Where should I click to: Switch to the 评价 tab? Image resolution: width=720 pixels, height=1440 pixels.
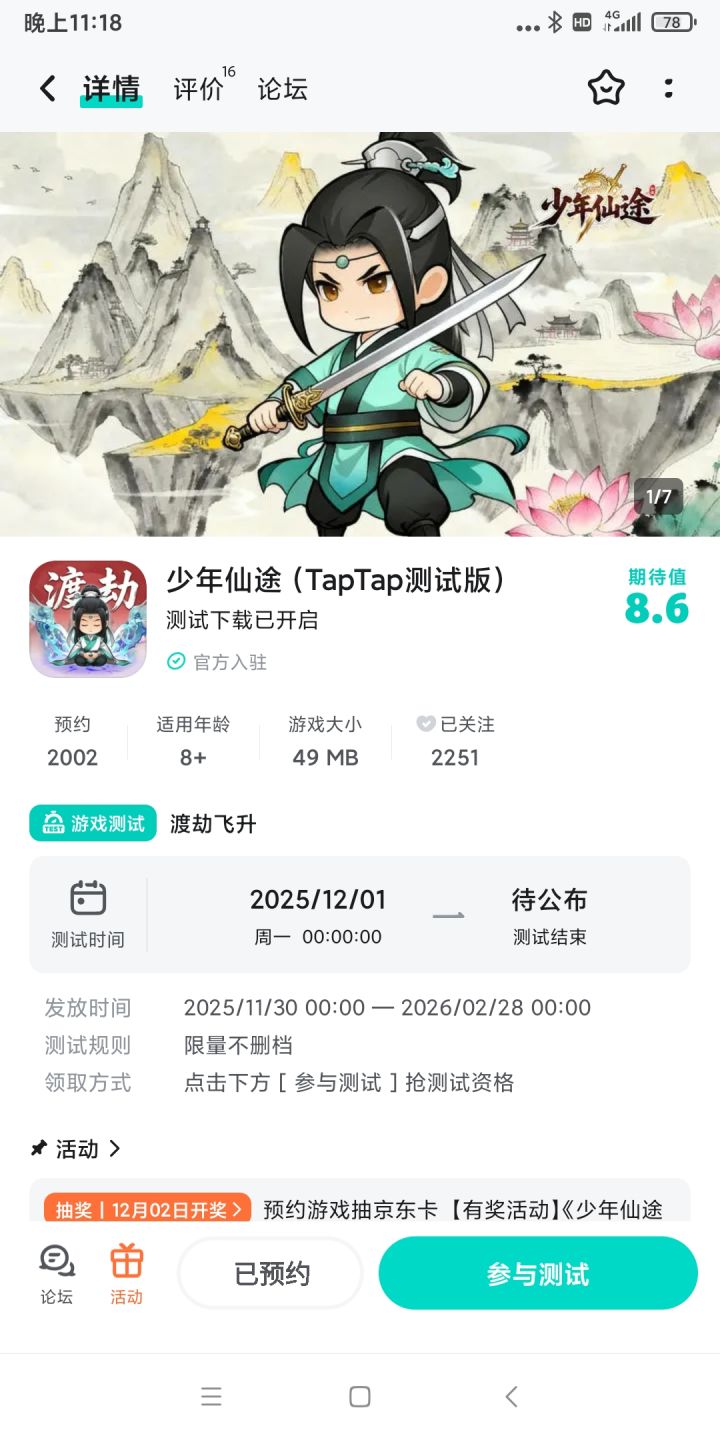[196, 89]
